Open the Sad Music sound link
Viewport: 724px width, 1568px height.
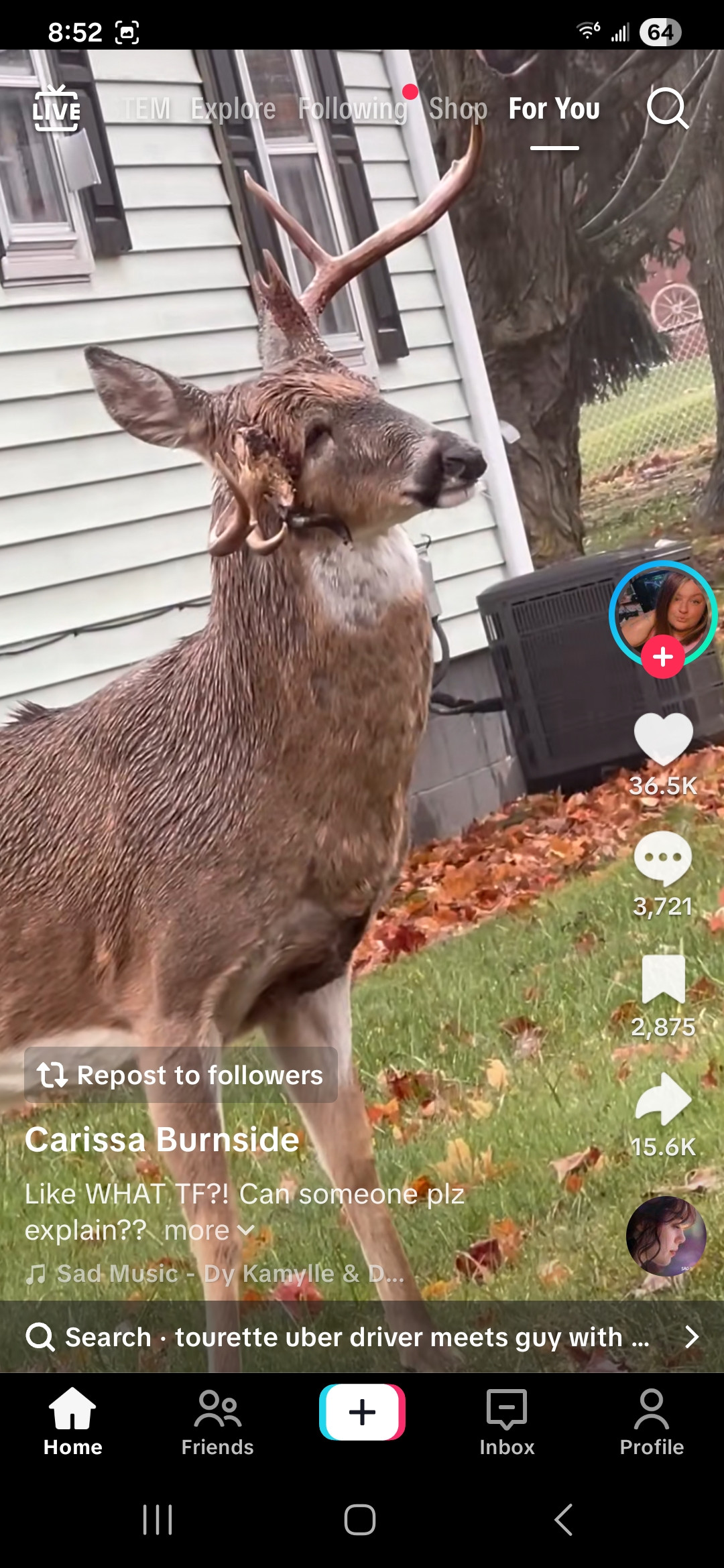[x=215, y=1274]
